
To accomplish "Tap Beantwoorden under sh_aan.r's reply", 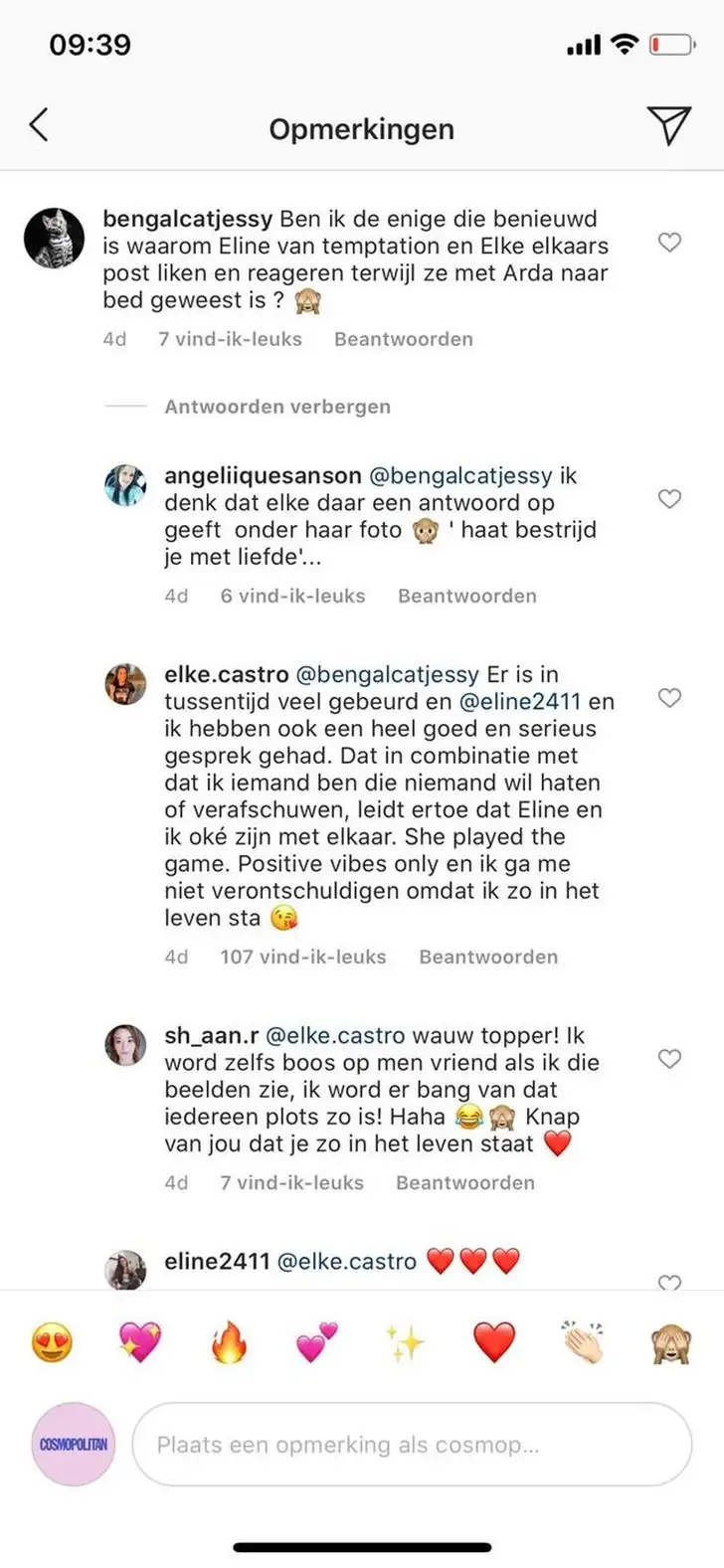I will pos(464,1183).
